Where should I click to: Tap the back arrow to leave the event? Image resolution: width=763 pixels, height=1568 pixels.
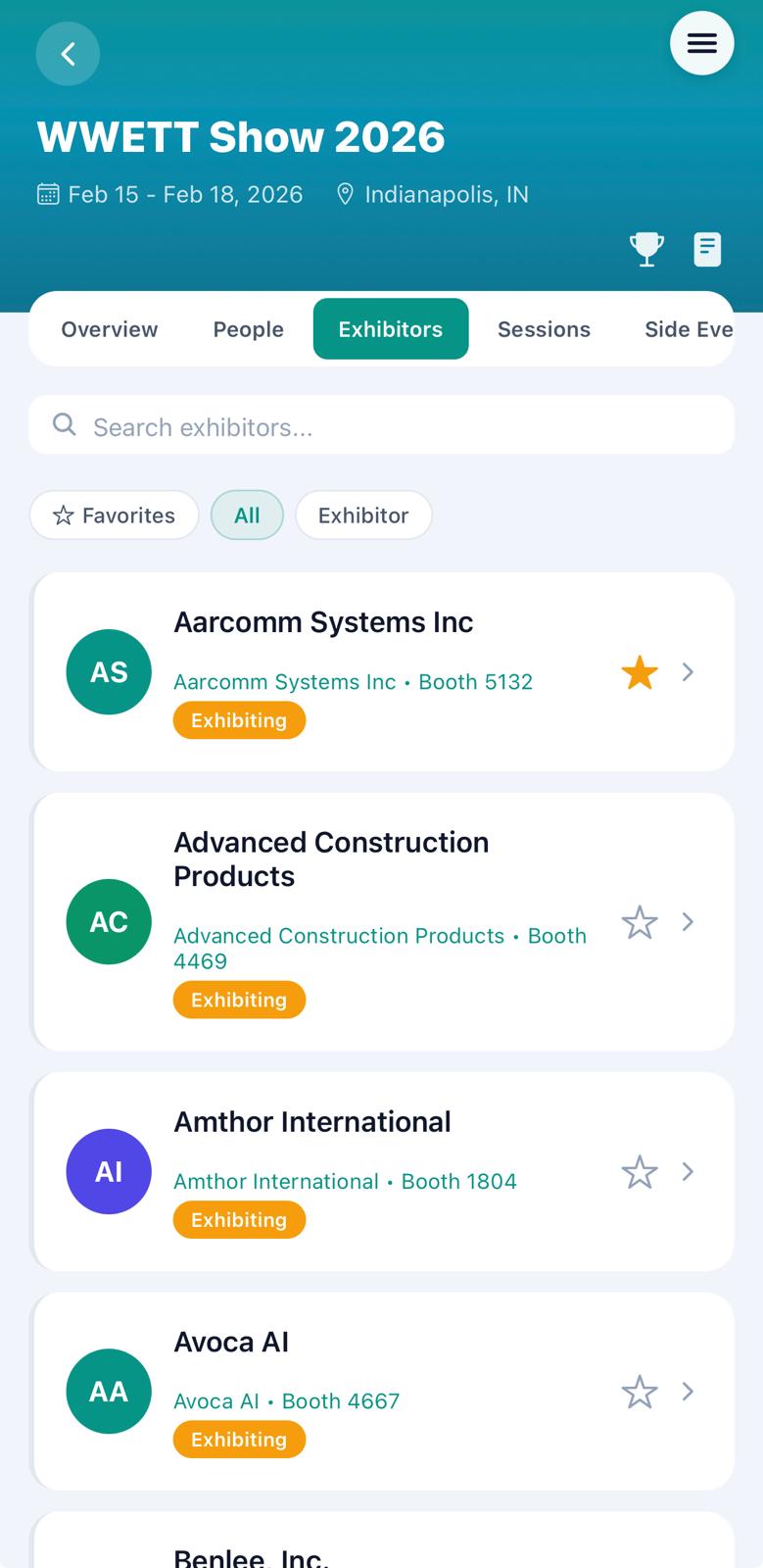tap(68, 54)
